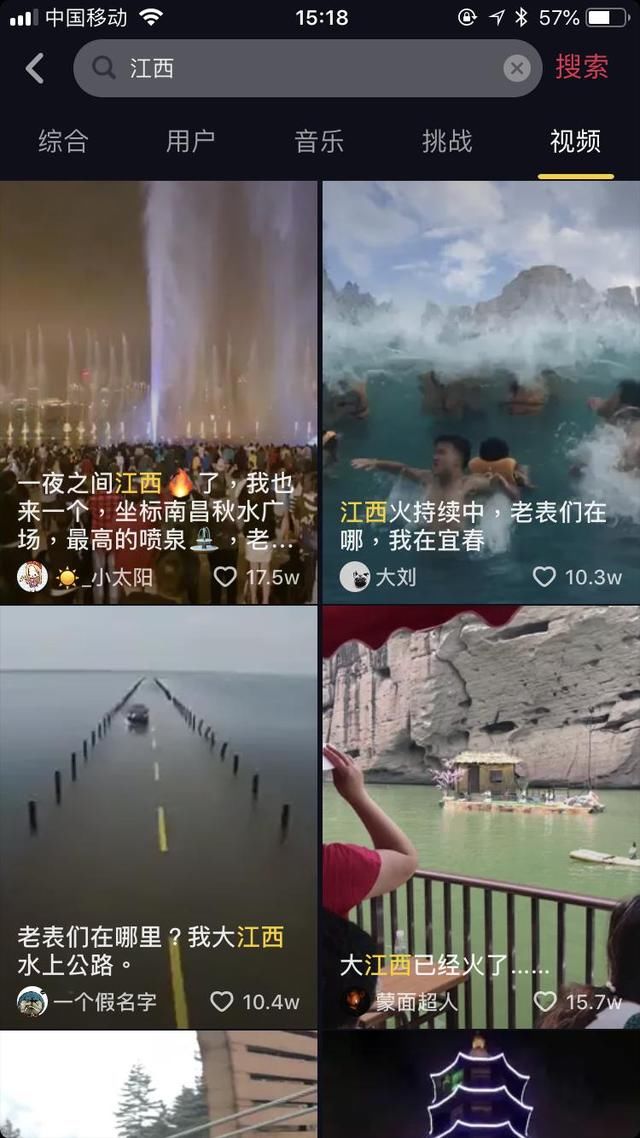
Task: Clear the search text with the X icon
Action: pos(516,68)
